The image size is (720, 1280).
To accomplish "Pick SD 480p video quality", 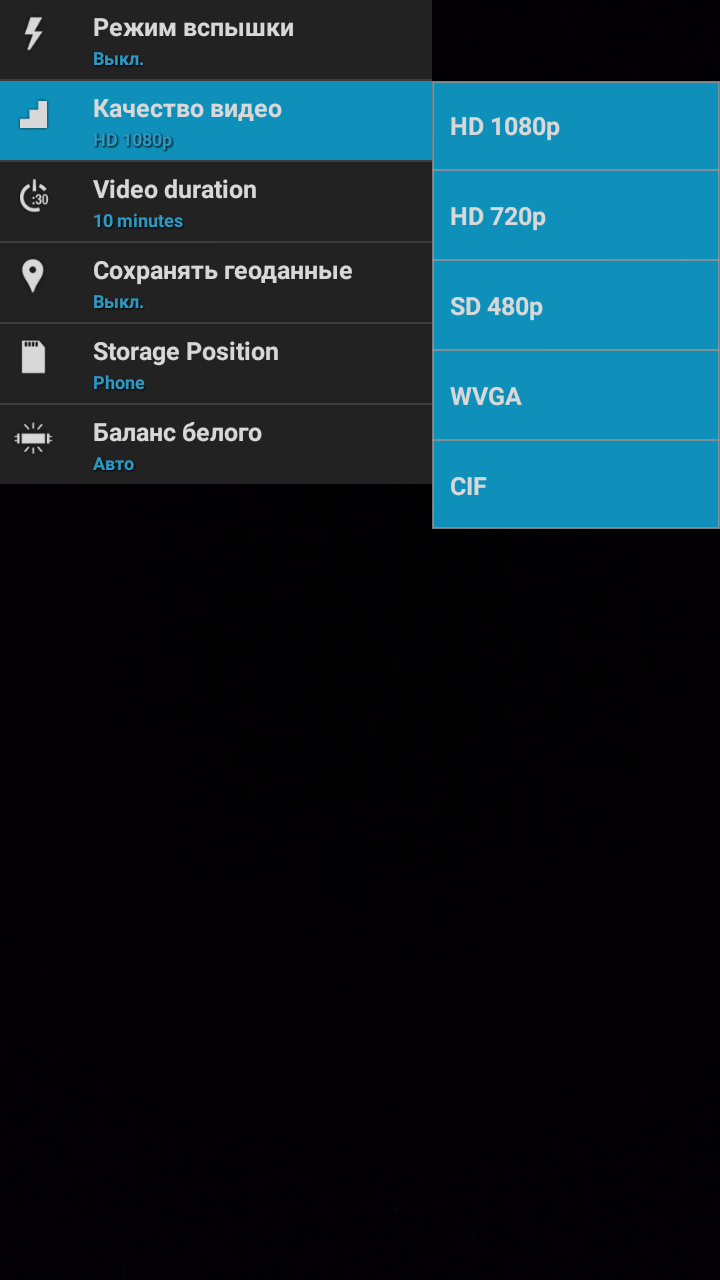I will click(576, 306).
